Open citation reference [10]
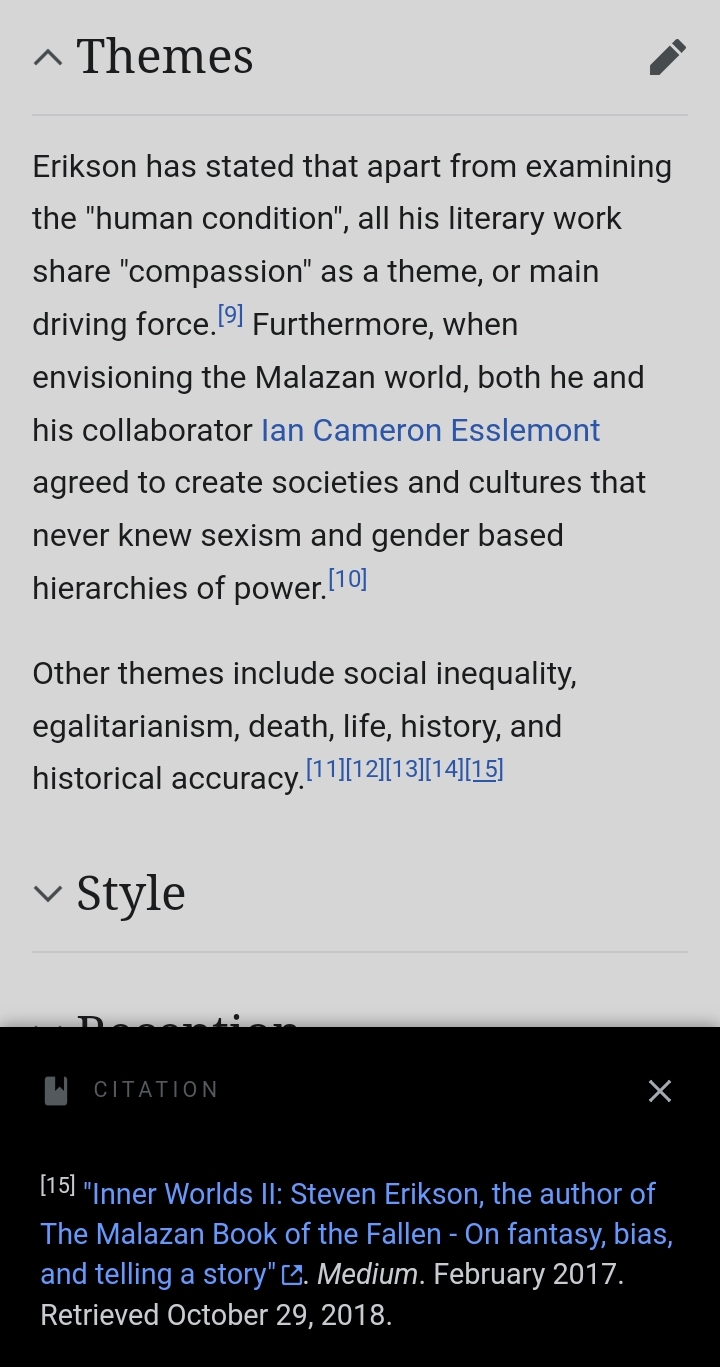The image size is (720, 1367). click(348, 579)
